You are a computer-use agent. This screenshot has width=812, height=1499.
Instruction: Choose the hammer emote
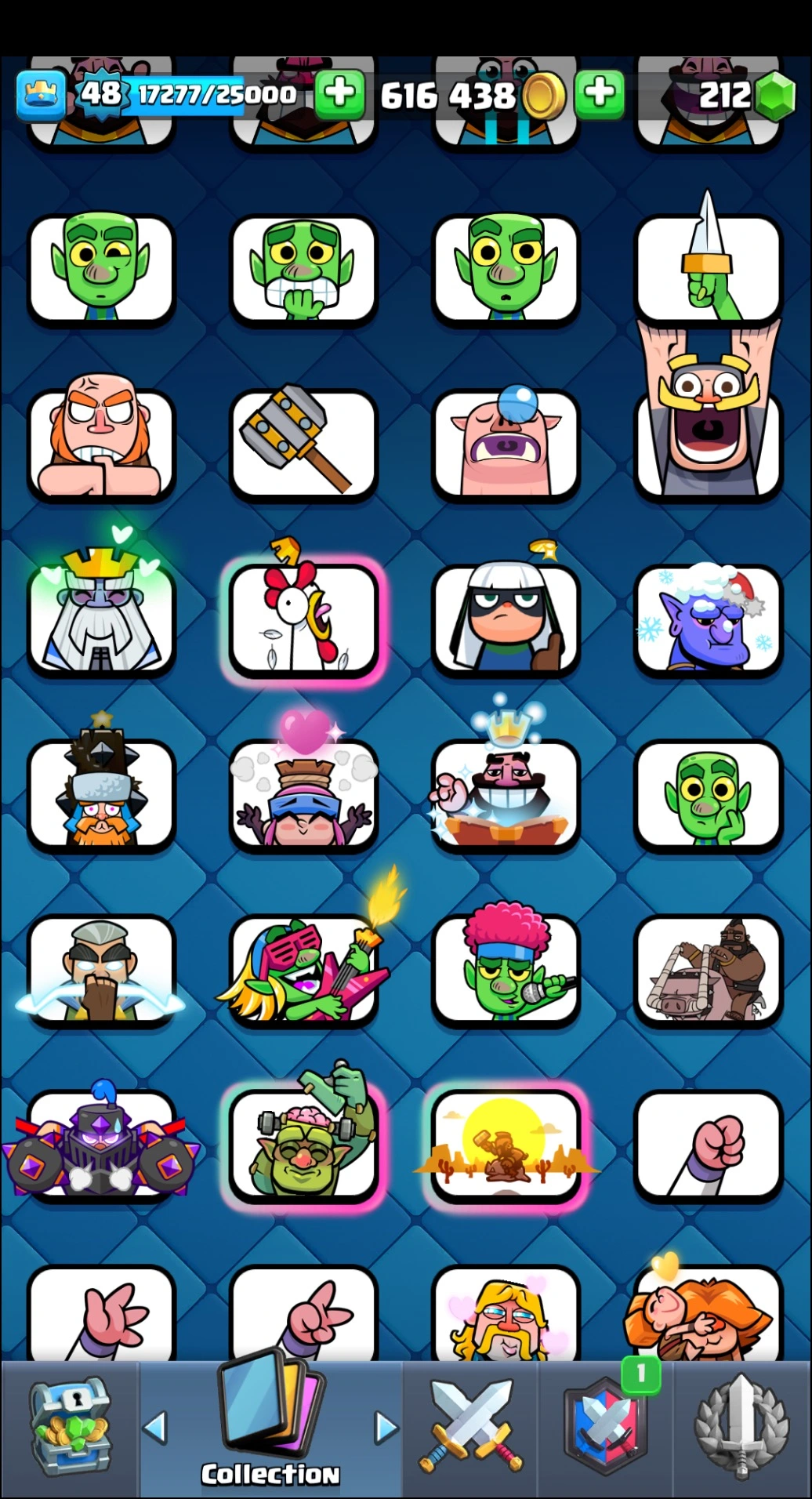pyautogui.click(x=303, y=443)
